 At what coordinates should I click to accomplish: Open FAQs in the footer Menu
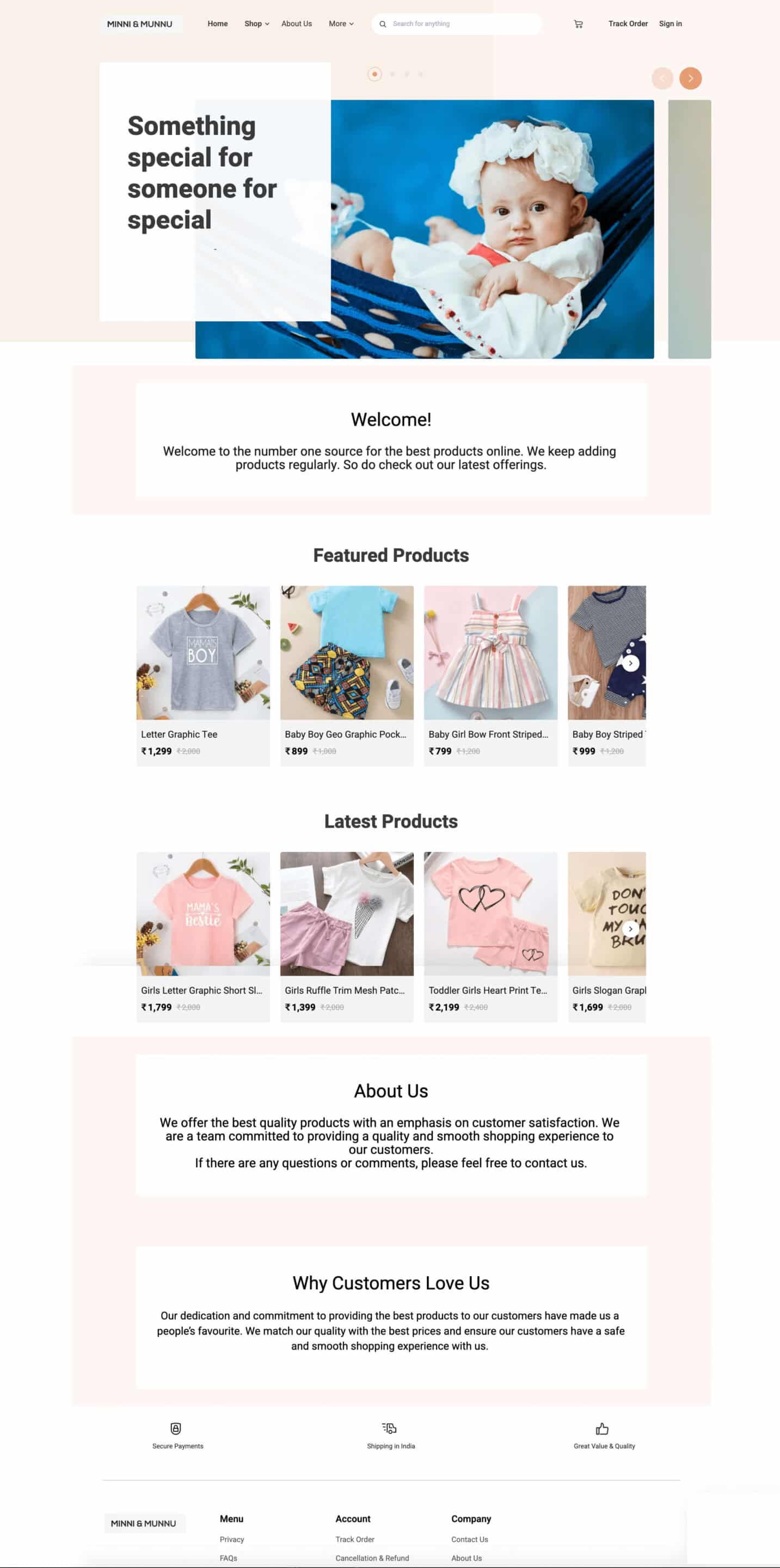[228, 1558]
